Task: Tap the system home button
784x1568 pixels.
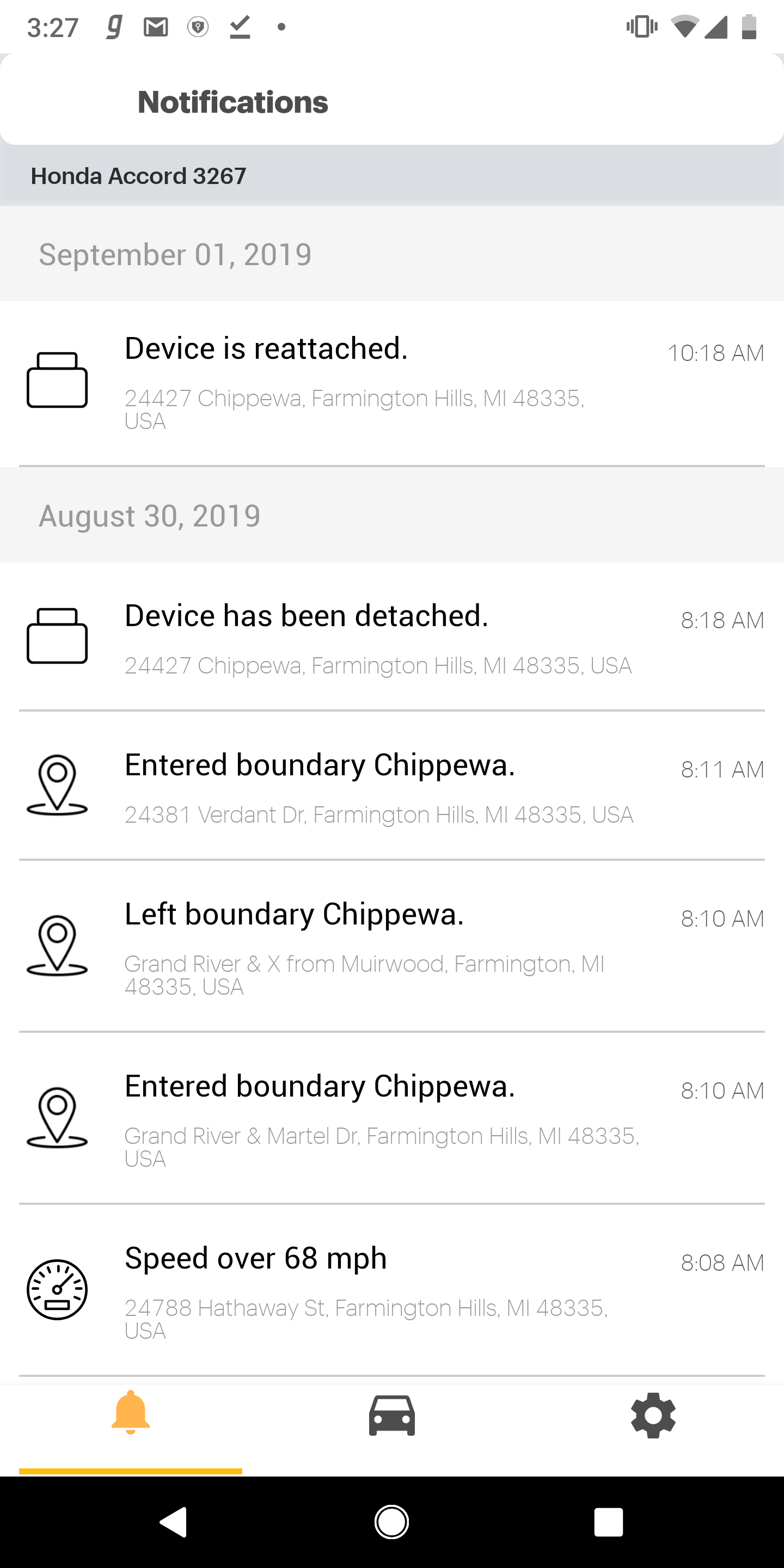Action: tap(391, 1522)
